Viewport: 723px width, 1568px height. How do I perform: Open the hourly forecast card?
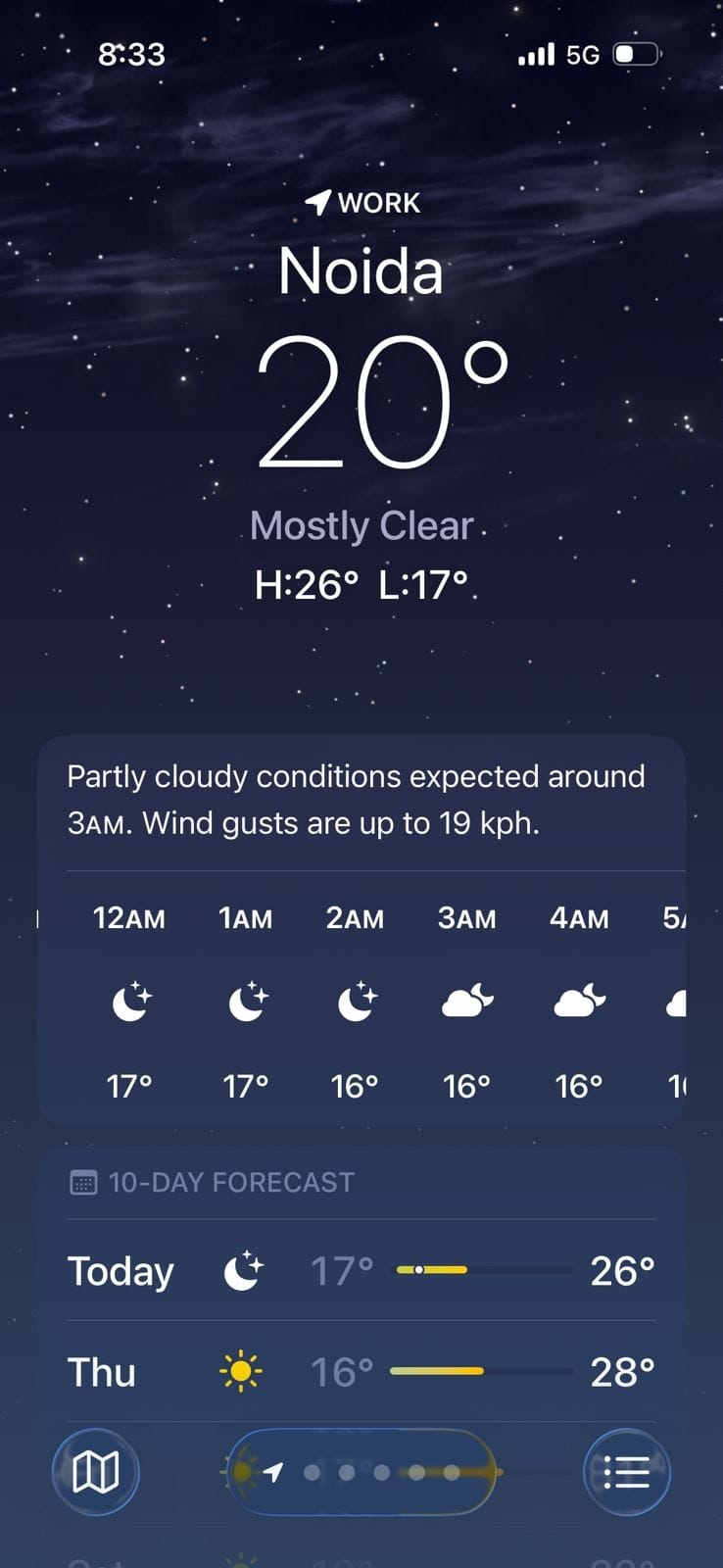pos(361,1000)
